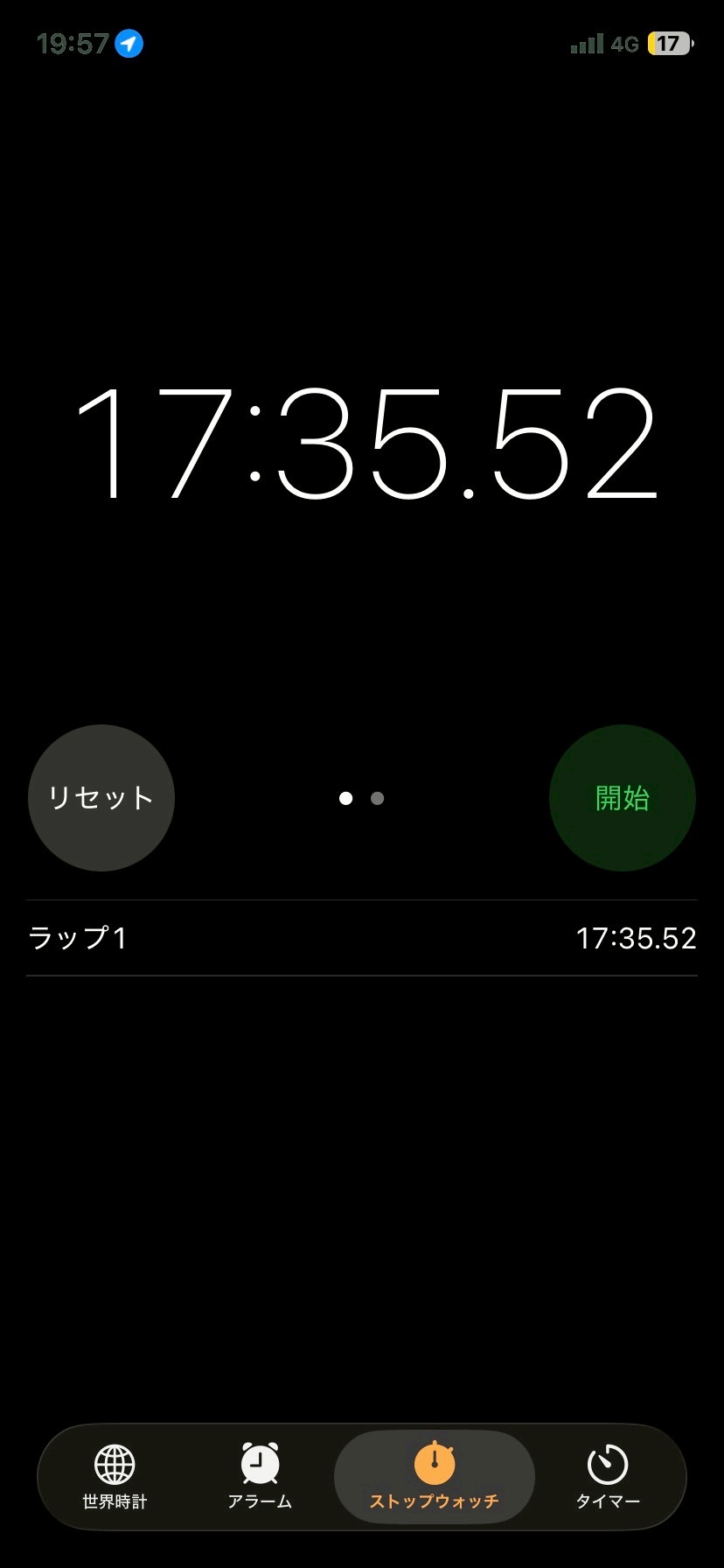Start the stopwatch with 開始

tap(622, 798)
